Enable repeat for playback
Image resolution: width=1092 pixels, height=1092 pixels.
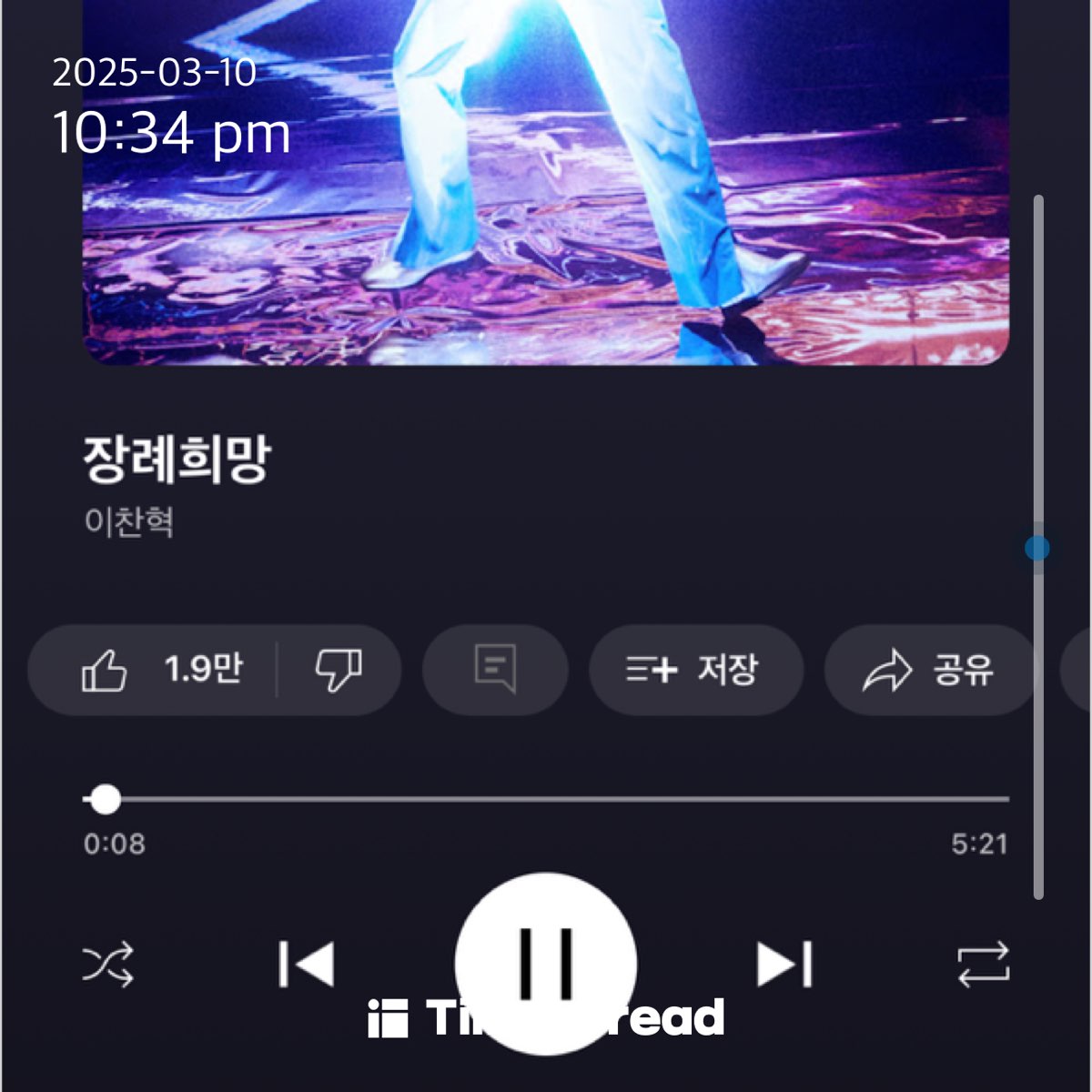(x=984, y=965)
